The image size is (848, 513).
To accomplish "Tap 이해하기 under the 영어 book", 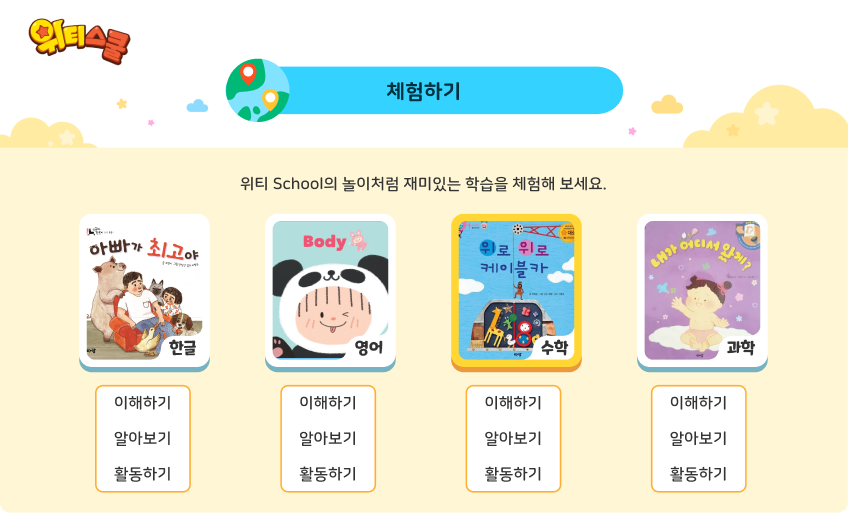I will click(328, 403).
